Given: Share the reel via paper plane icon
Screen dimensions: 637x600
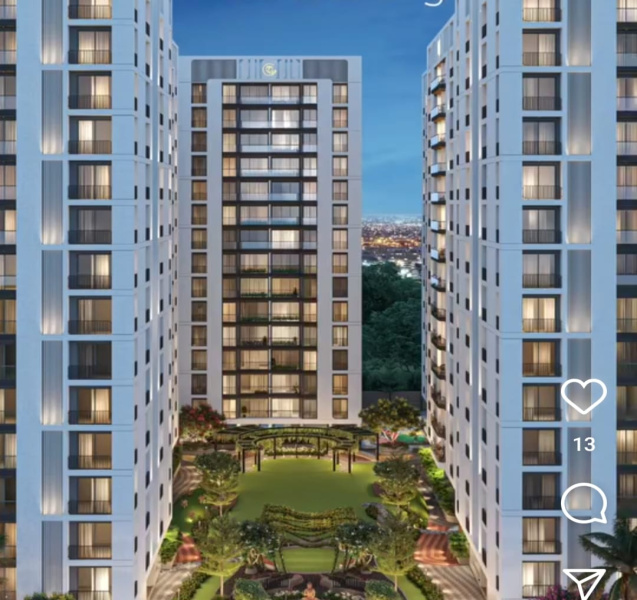Looking at the screenshot, I should click(584, 584).
